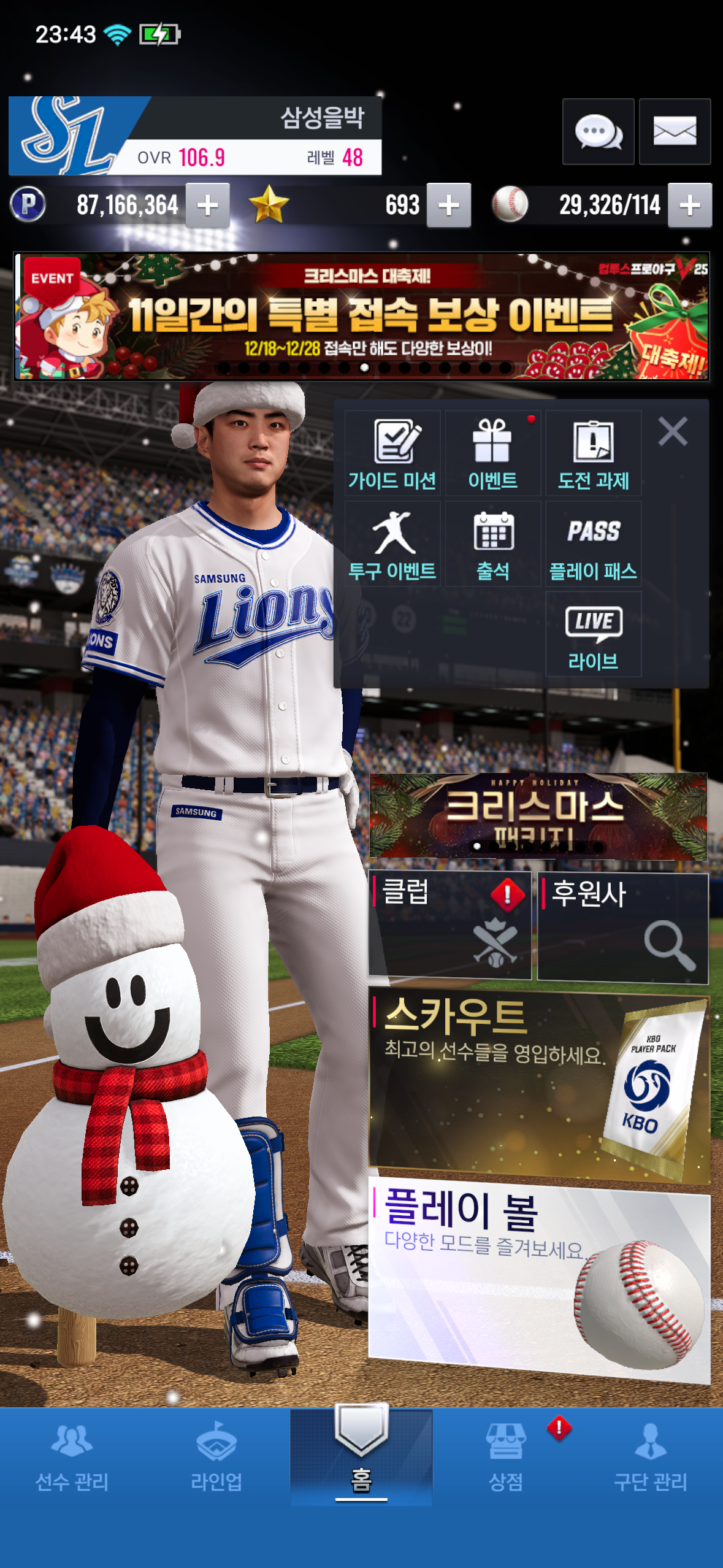Open 도전 과제 challenges

(x=593, y=453)
